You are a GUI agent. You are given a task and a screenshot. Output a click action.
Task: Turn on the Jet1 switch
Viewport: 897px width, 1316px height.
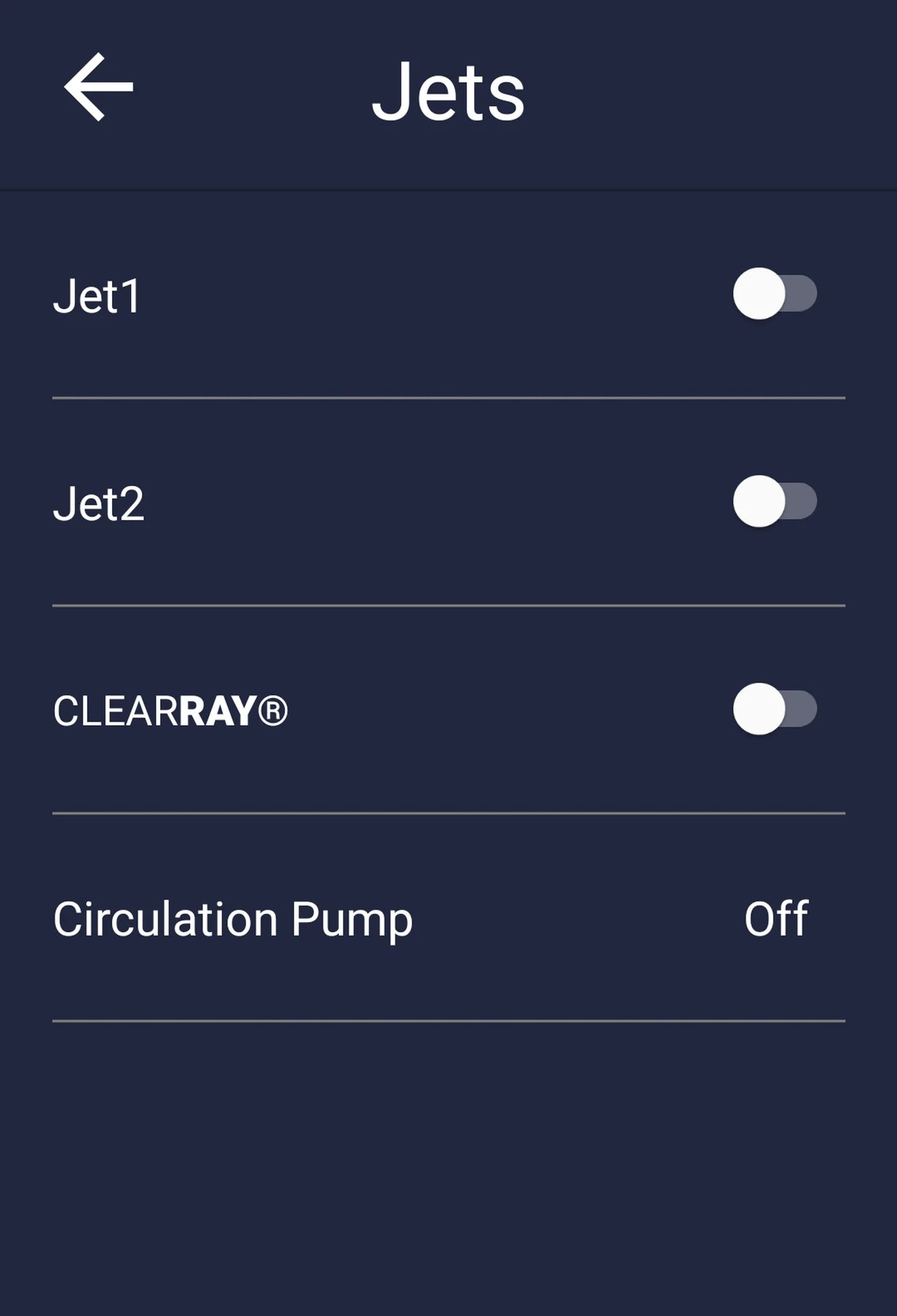(775, 294)
